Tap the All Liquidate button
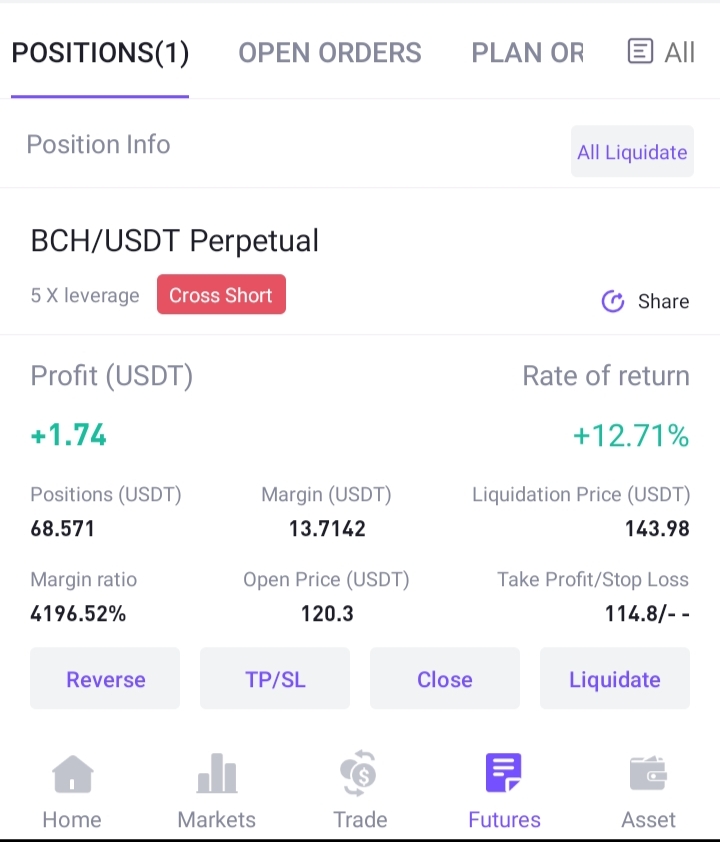Viewport: 720px width, 842px height. [632, 152]
